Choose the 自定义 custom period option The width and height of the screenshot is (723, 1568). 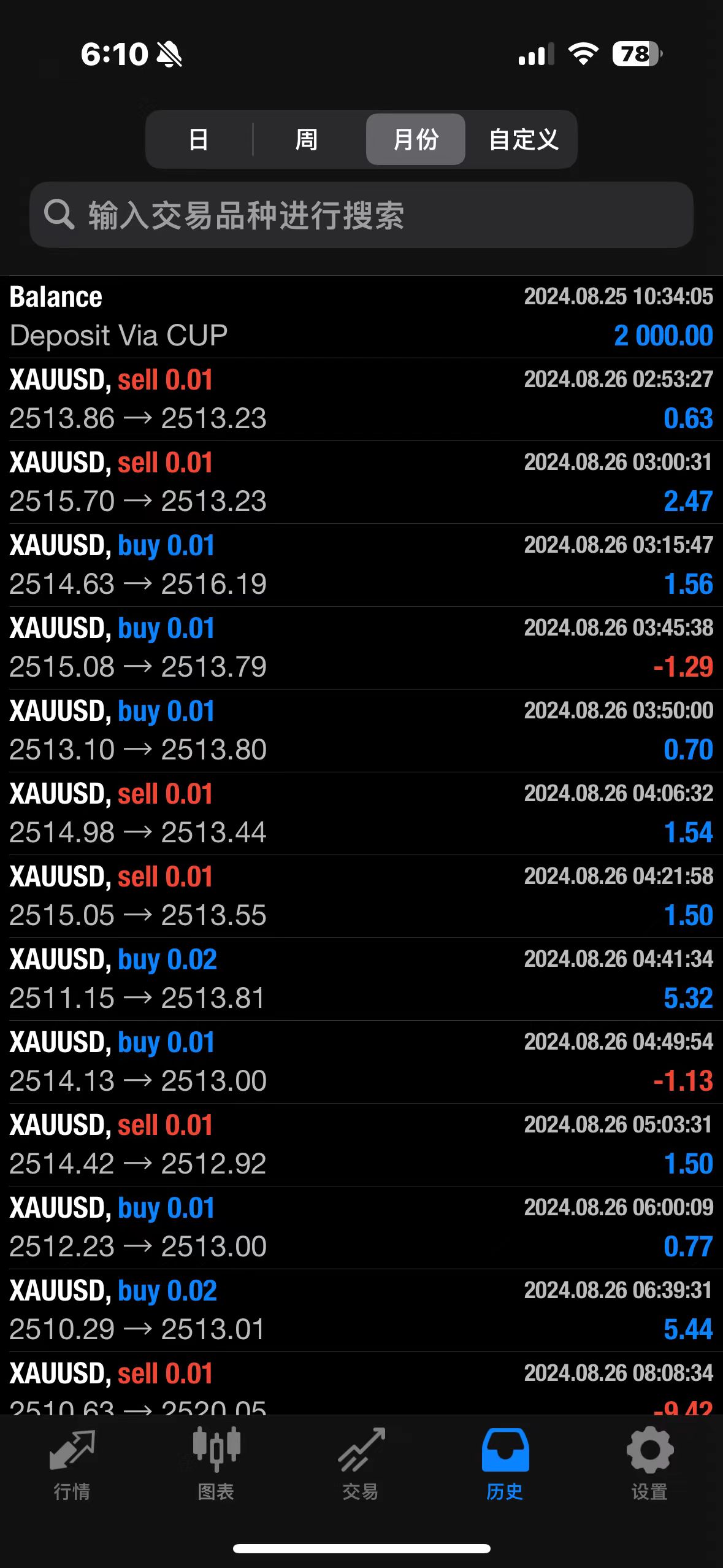click(524, 139)
